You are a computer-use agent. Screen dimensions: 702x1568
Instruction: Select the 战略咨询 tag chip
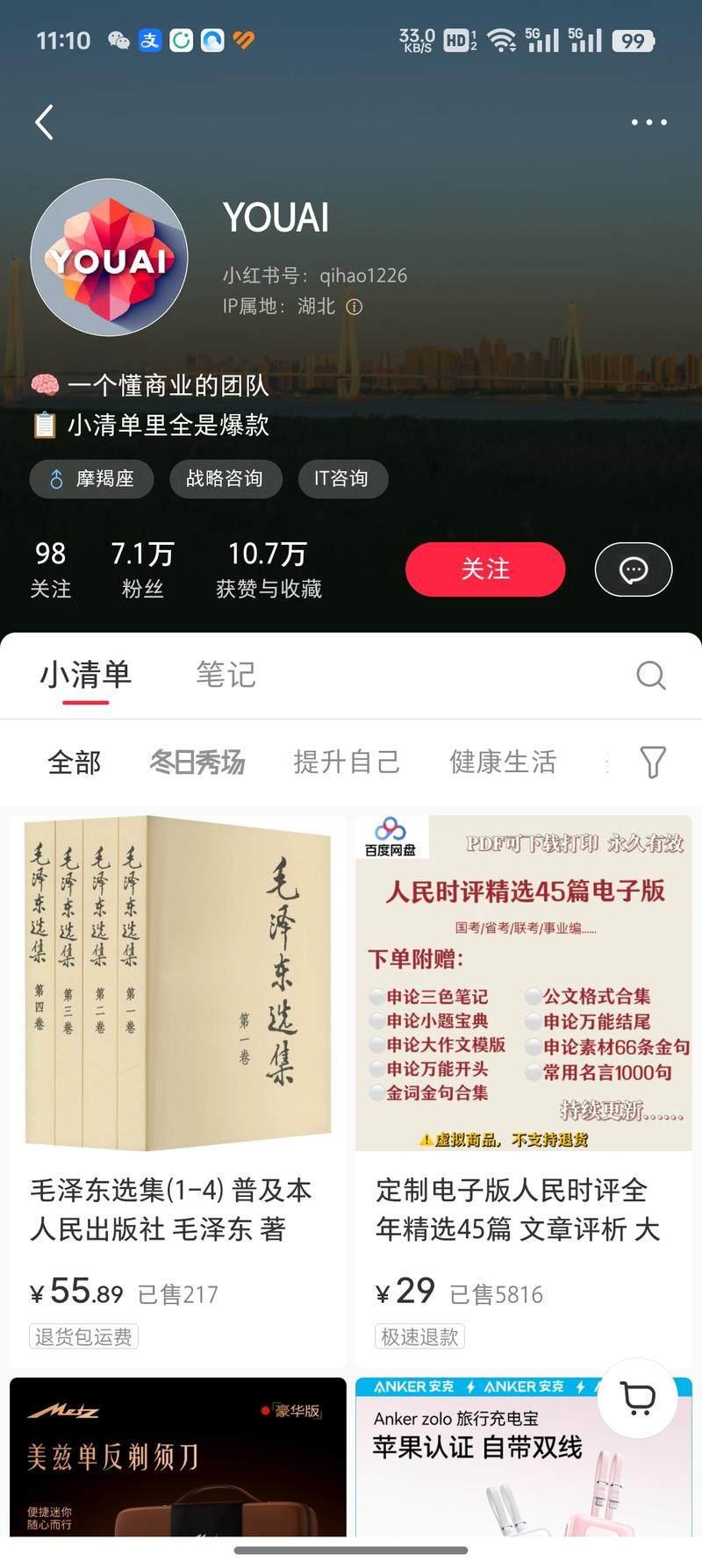225,479
